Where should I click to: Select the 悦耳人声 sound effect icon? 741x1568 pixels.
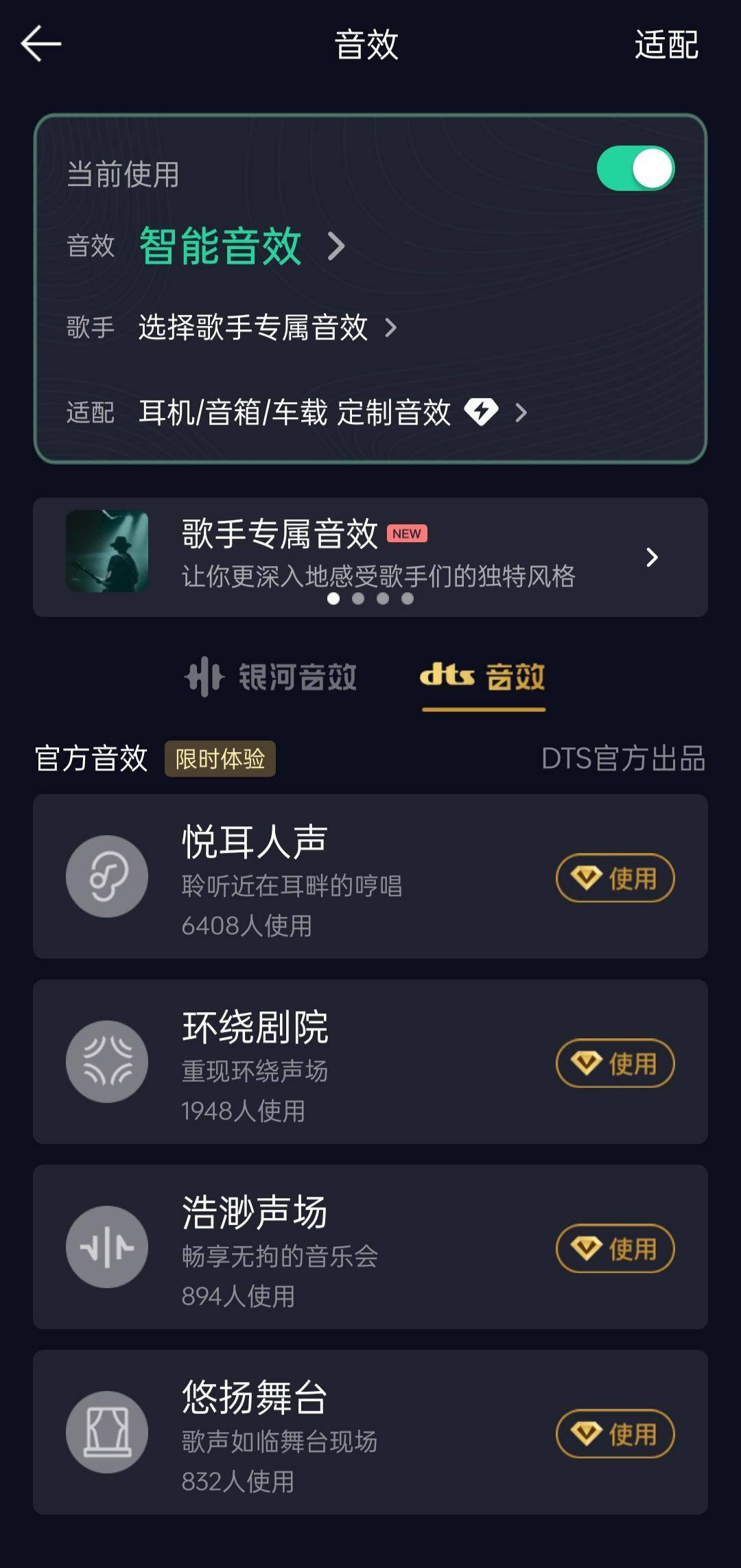pos(106,876)
